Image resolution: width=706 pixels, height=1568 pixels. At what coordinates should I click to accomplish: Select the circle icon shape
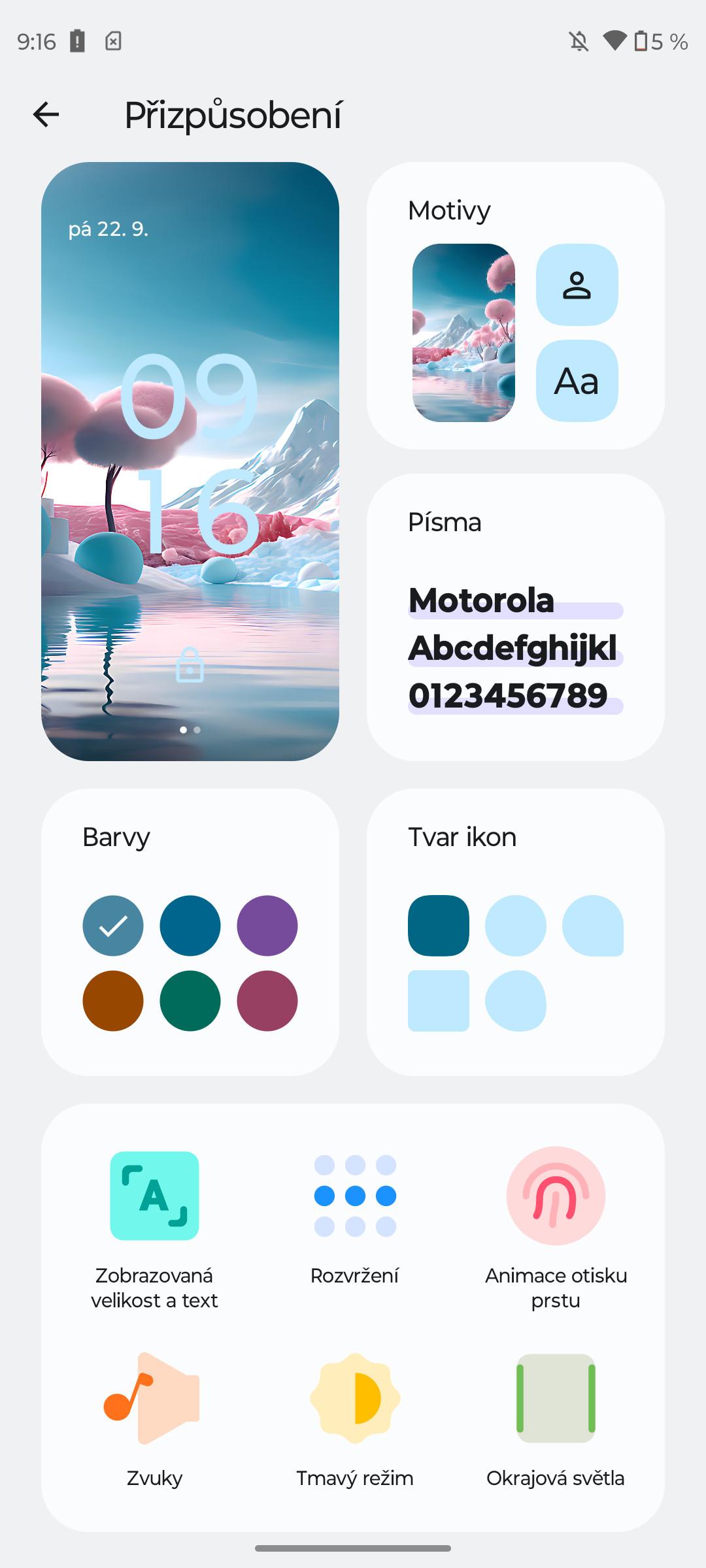coord(516,926)
